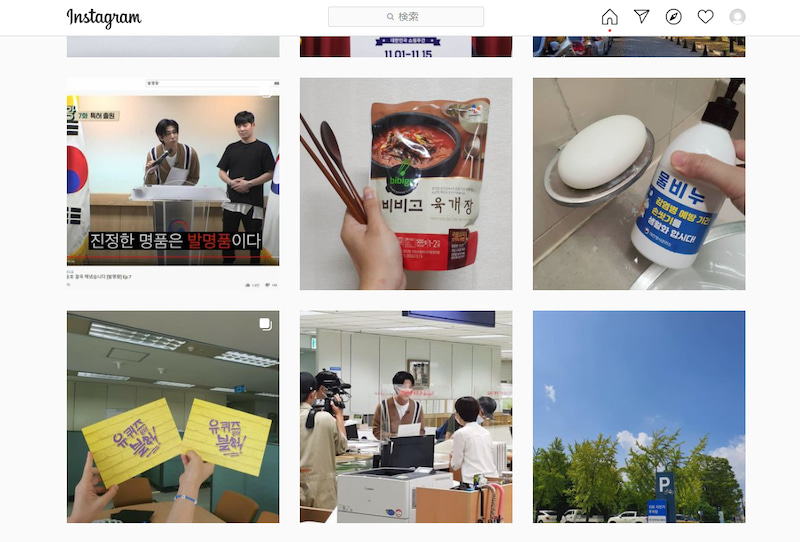
Task: Open the activity heart icon
Action: tap(705, 17)
